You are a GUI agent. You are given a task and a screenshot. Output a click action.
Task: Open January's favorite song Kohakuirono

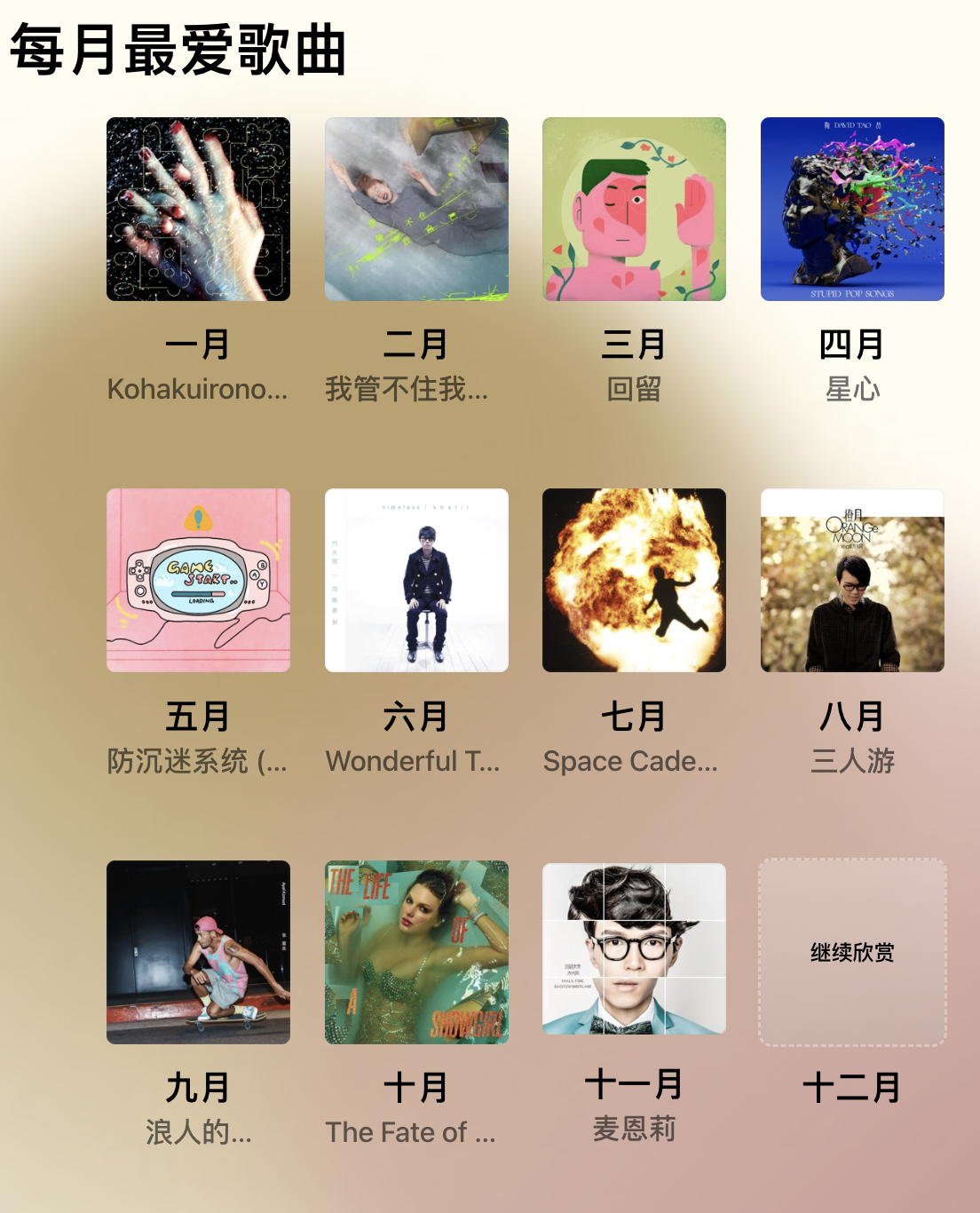(198, 209)
